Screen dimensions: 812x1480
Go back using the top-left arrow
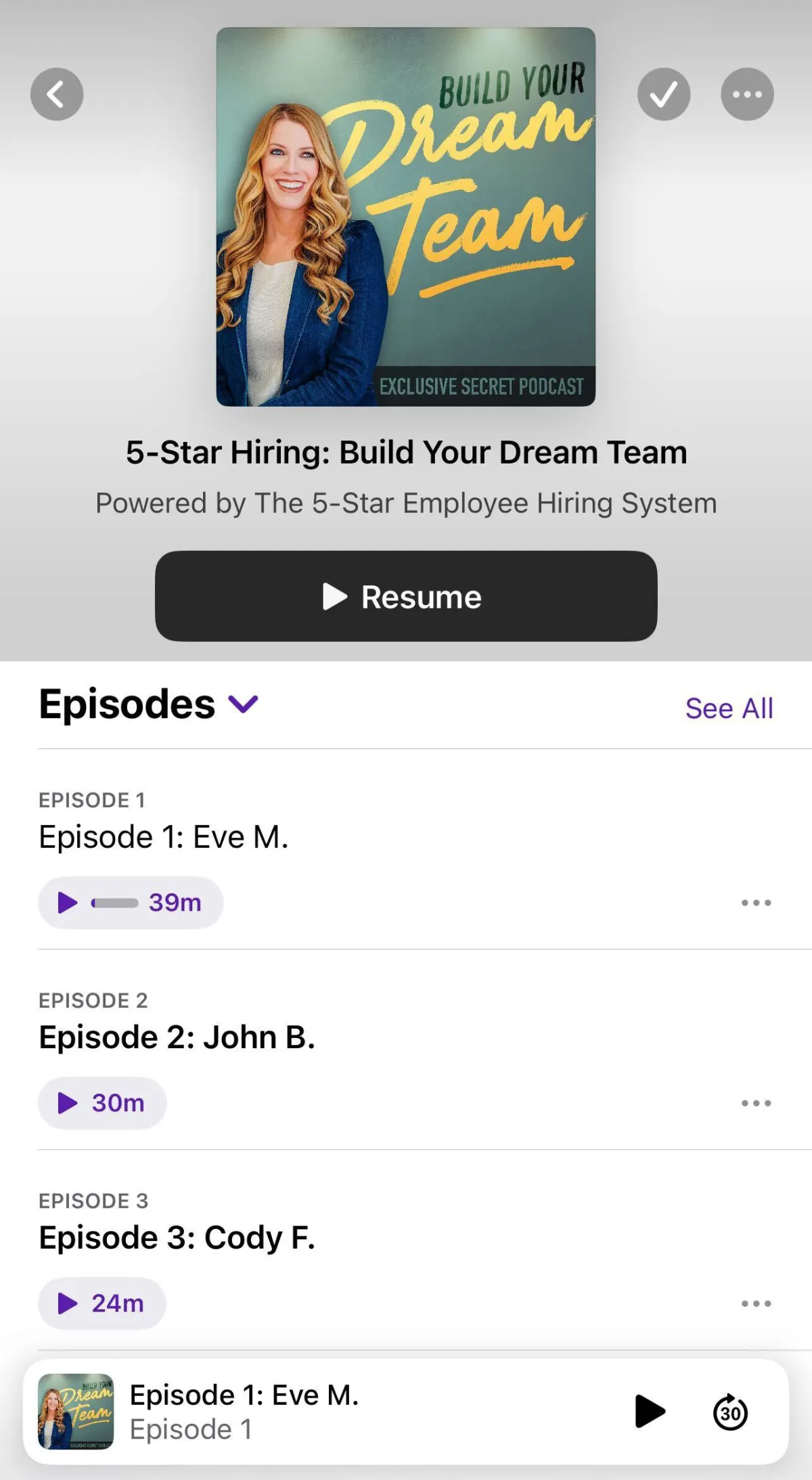point(57,94)
